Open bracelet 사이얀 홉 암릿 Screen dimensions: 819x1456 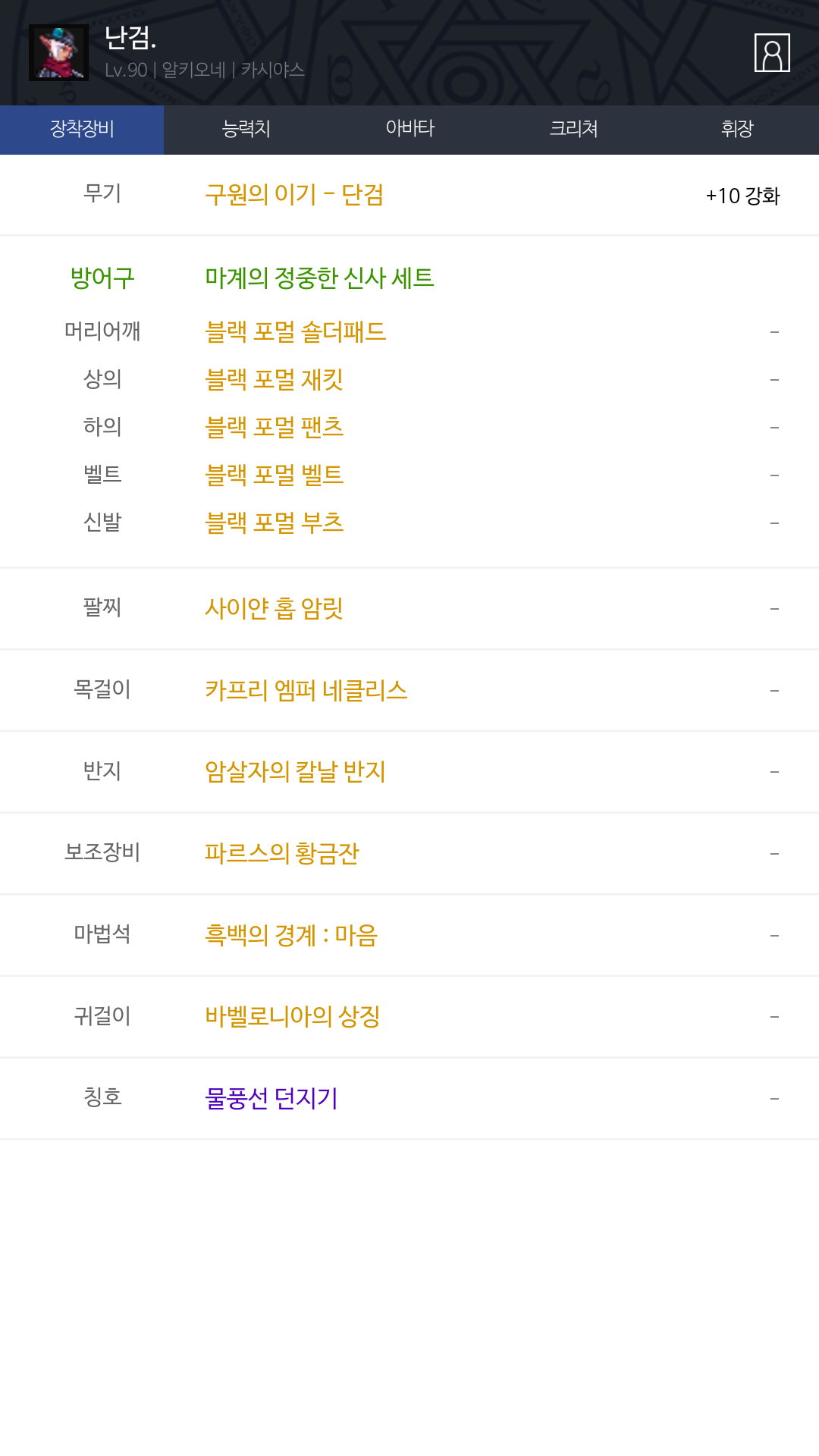pos(275,608)
